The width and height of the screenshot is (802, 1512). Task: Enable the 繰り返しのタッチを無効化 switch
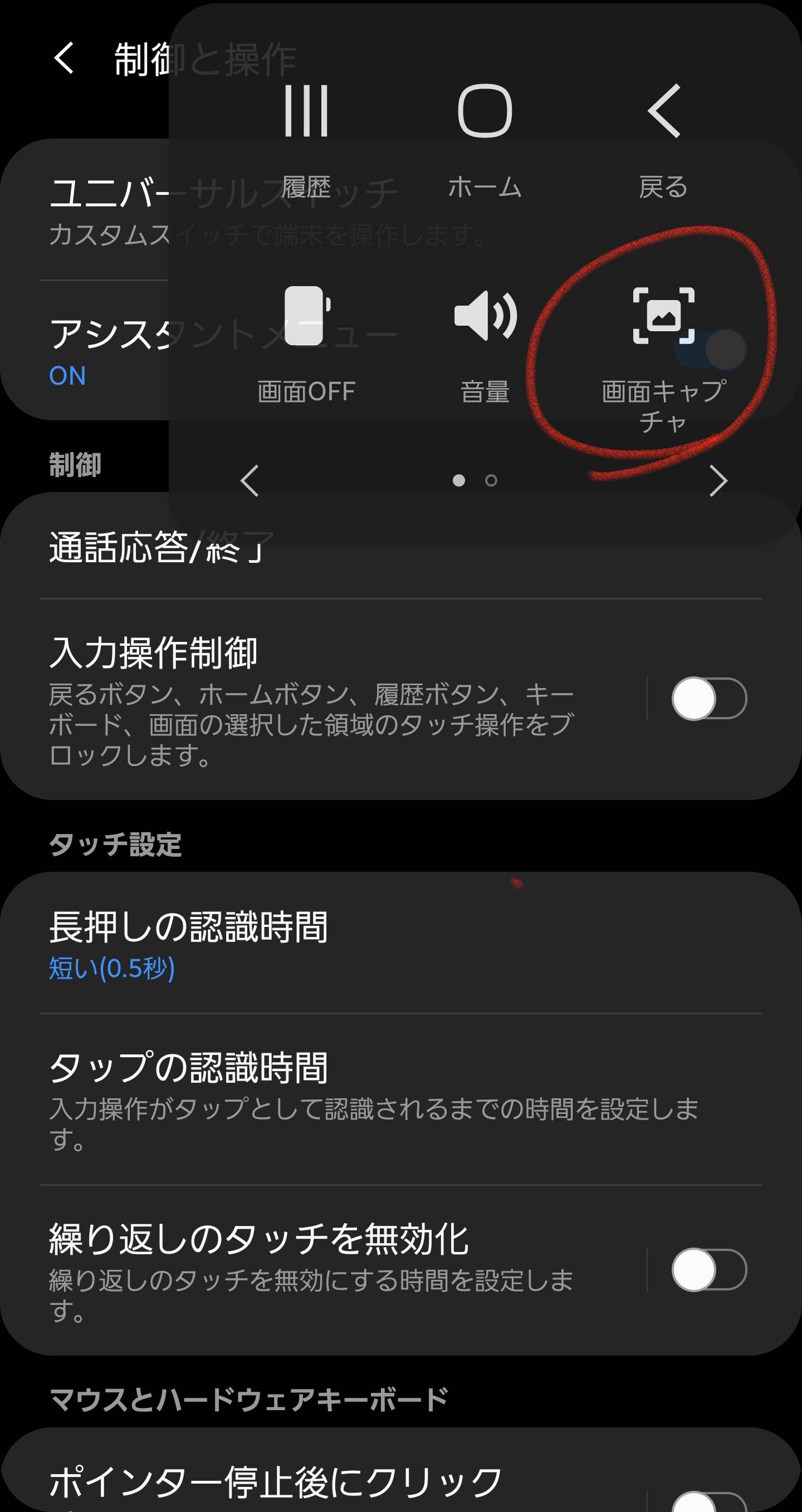pos(709,1270)
